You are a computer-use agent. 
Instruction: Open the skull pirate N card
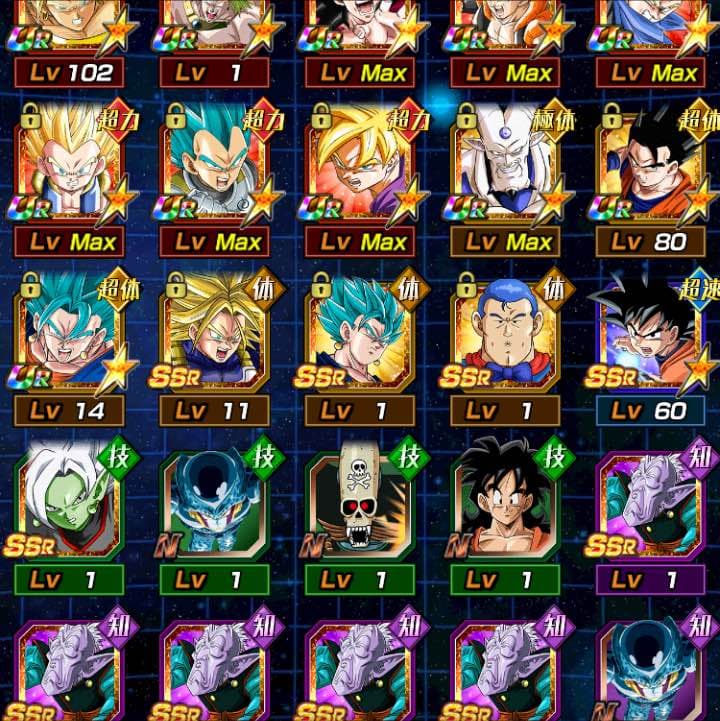pyautogui.click(x=360, y=510)
